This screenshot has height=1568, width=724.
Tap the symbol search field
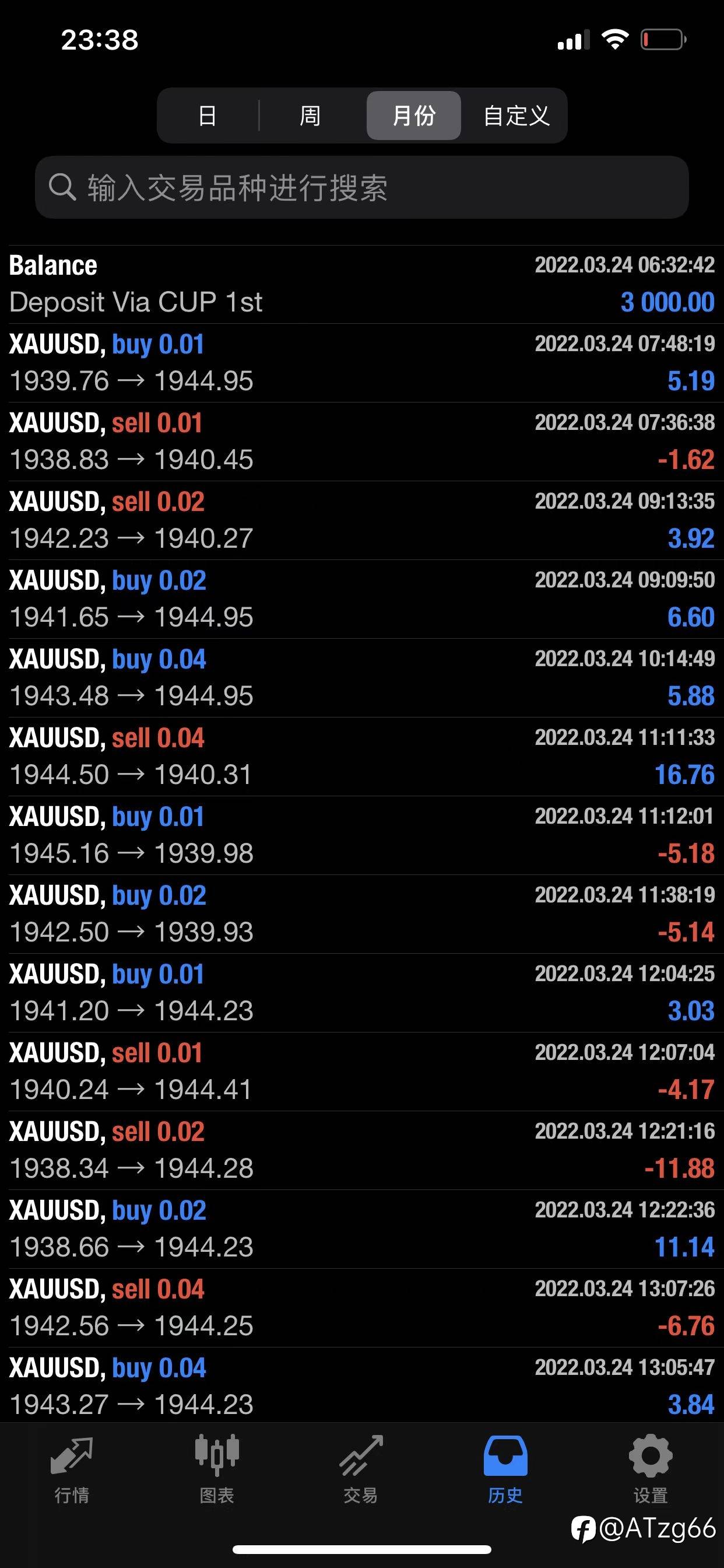click(x=362, y=187)
